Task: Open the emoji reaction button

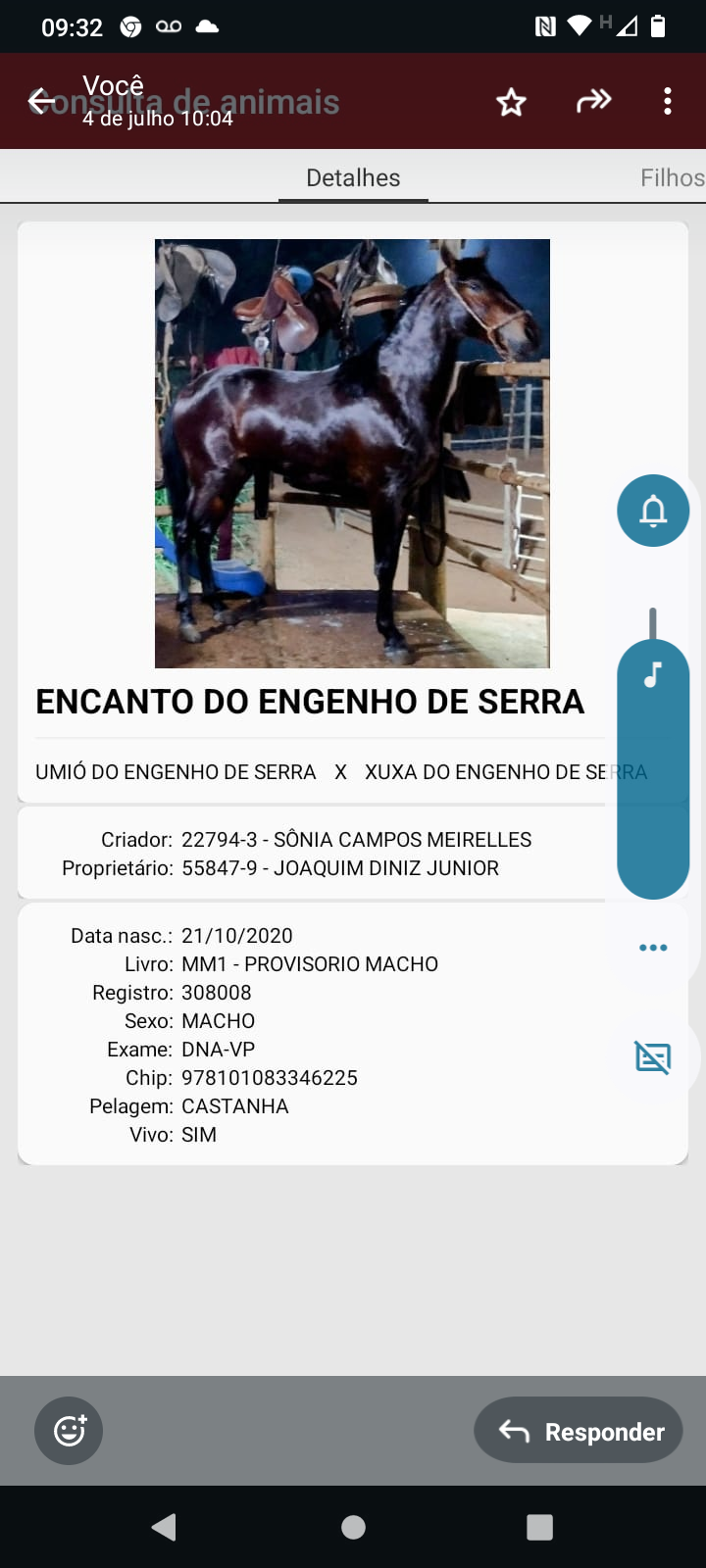Action: 69,1431
